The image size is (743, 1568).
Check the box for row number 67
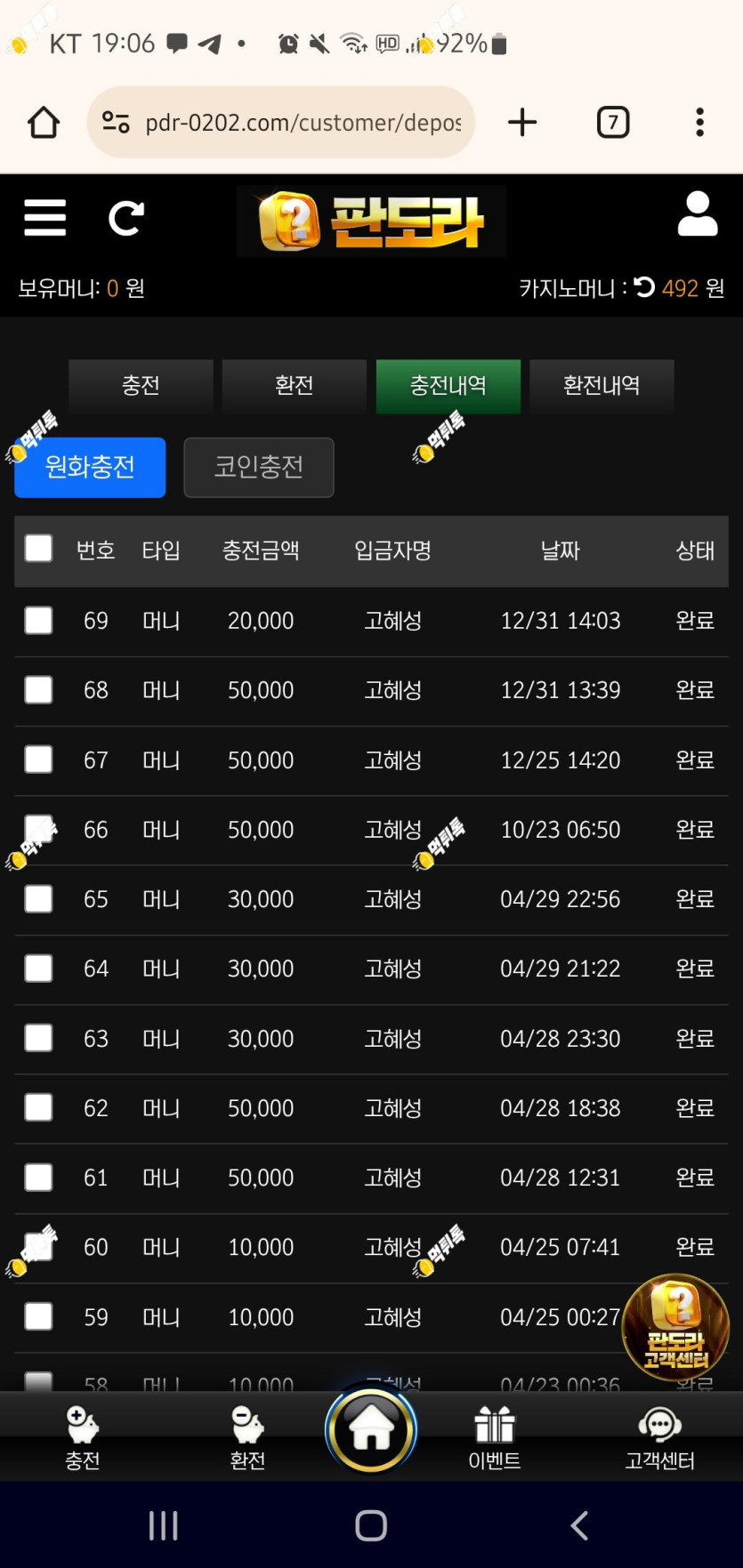tap(38, 760)
